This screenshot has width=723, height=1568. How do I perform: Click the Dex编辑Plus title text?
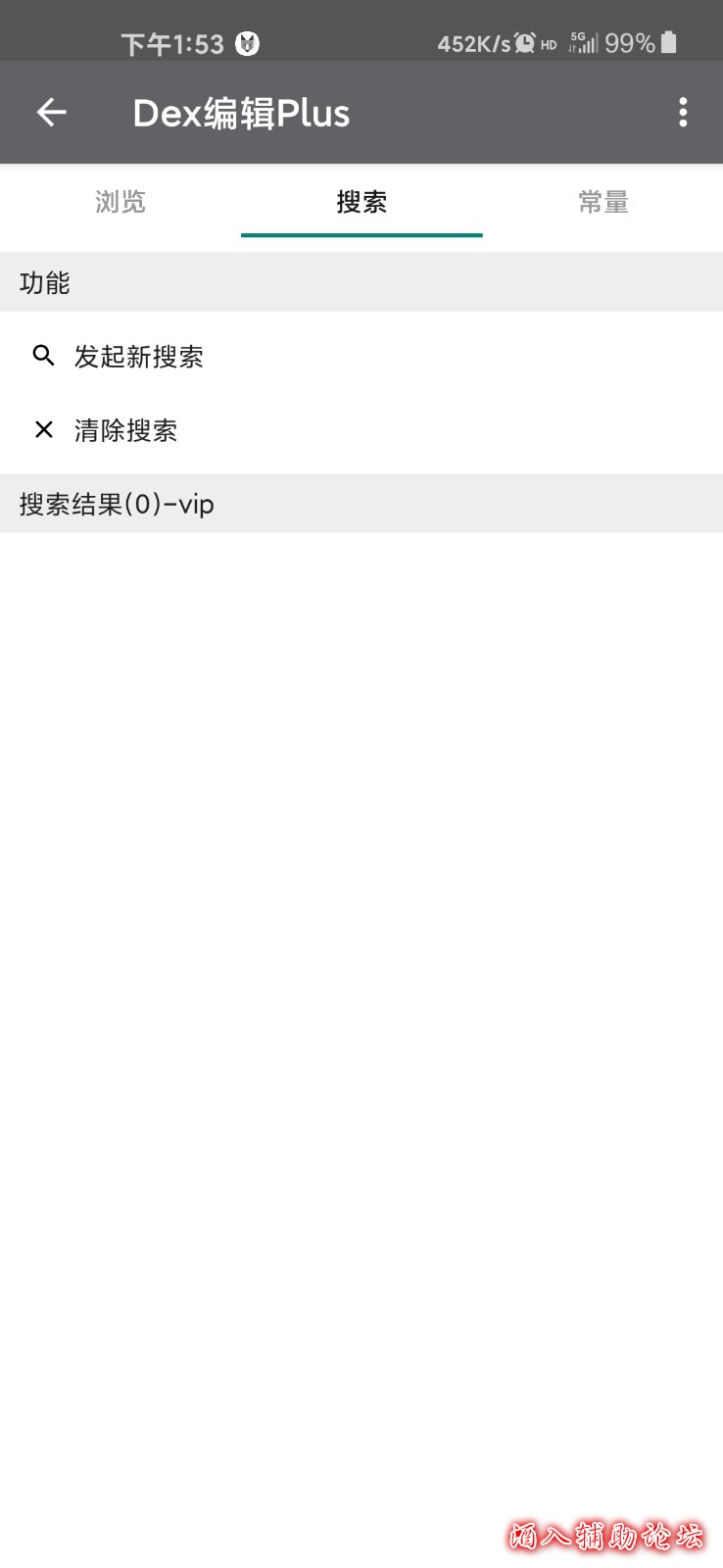point(240,112)
